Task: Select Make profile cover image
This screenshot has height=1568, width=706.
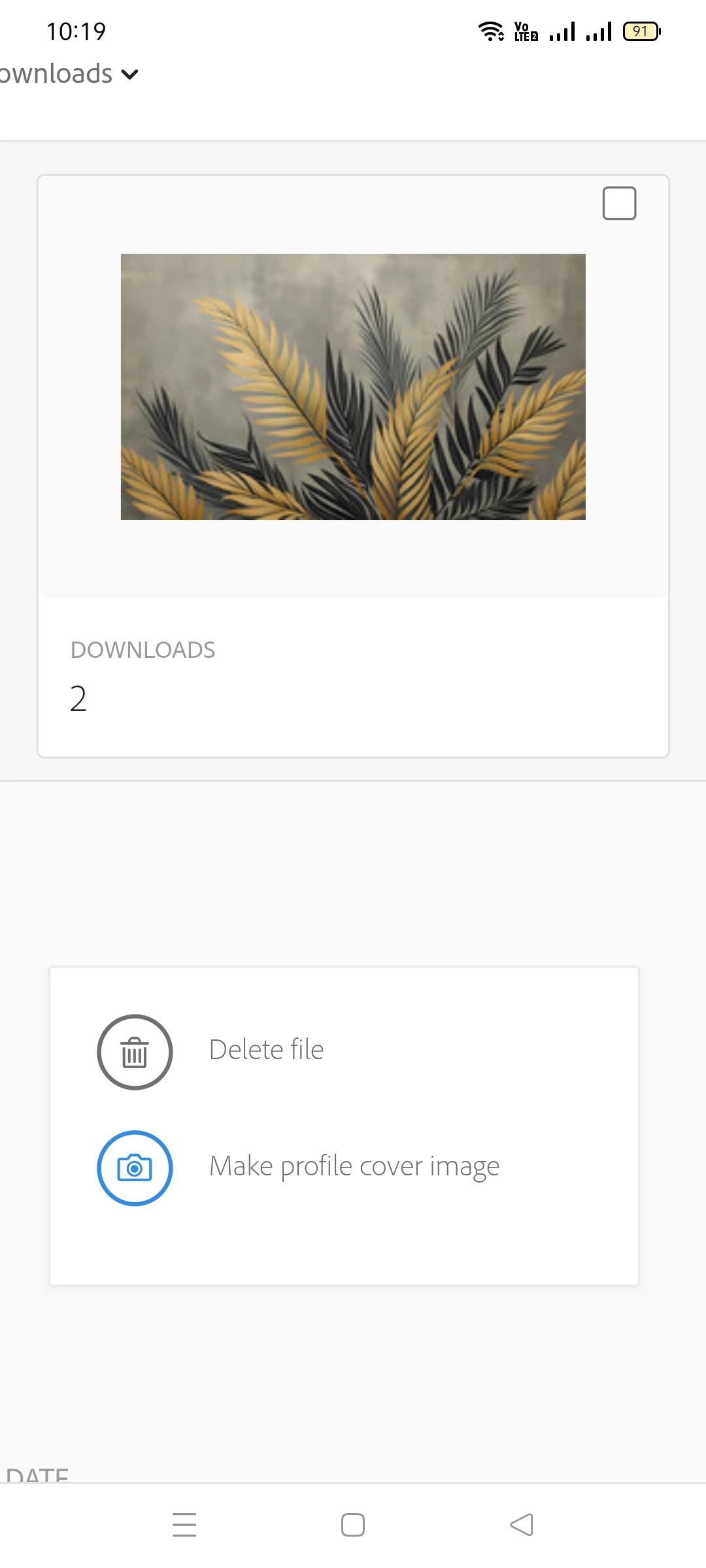Action: coord(353,1167)
